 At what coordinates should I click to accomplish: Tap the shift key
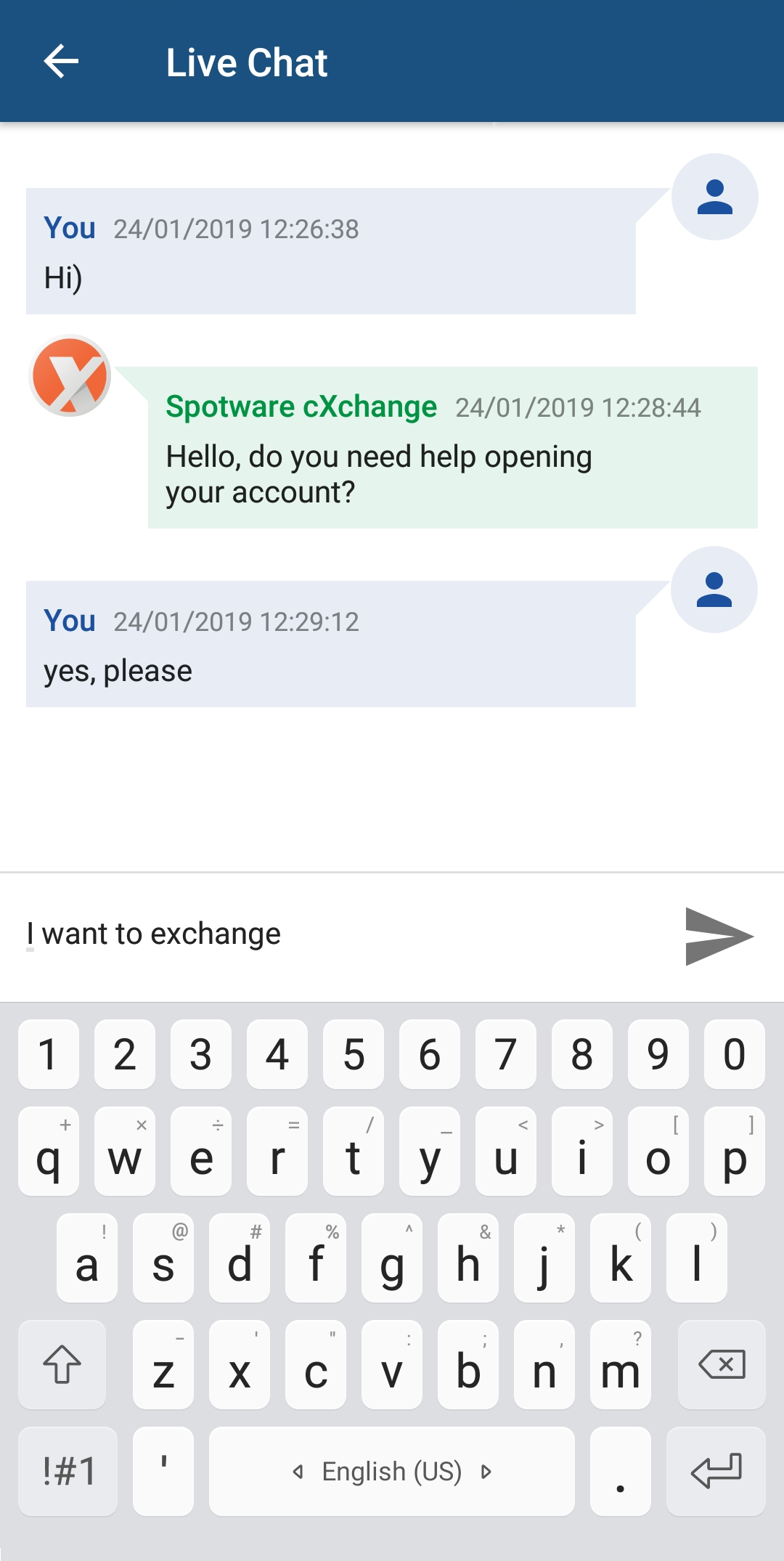click(x=62, y=1364)
